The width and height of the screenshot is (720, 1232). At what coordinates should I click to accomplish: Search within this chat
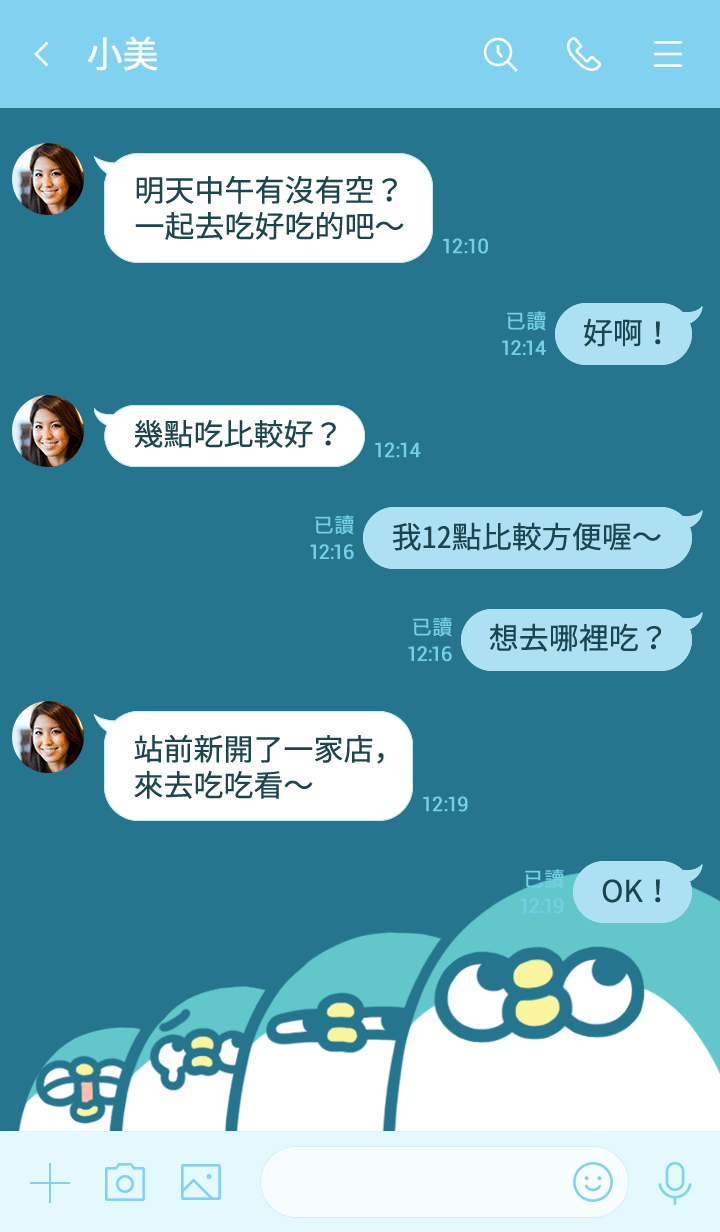[500, 54]
